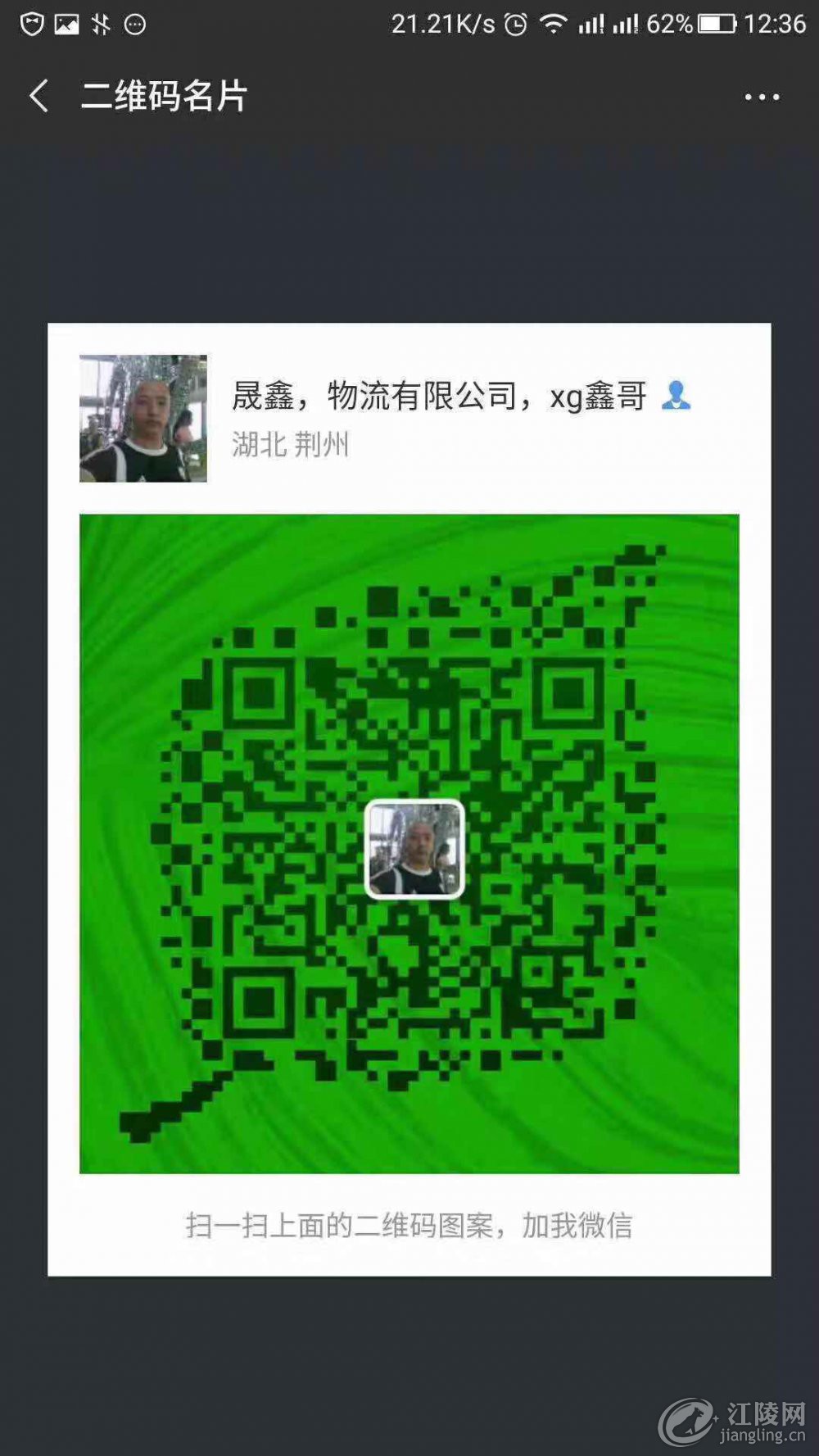The height and width of the screenshot is (1456, 819).
Task: Go back from the QR code card
Action: (x=38, y=96)
